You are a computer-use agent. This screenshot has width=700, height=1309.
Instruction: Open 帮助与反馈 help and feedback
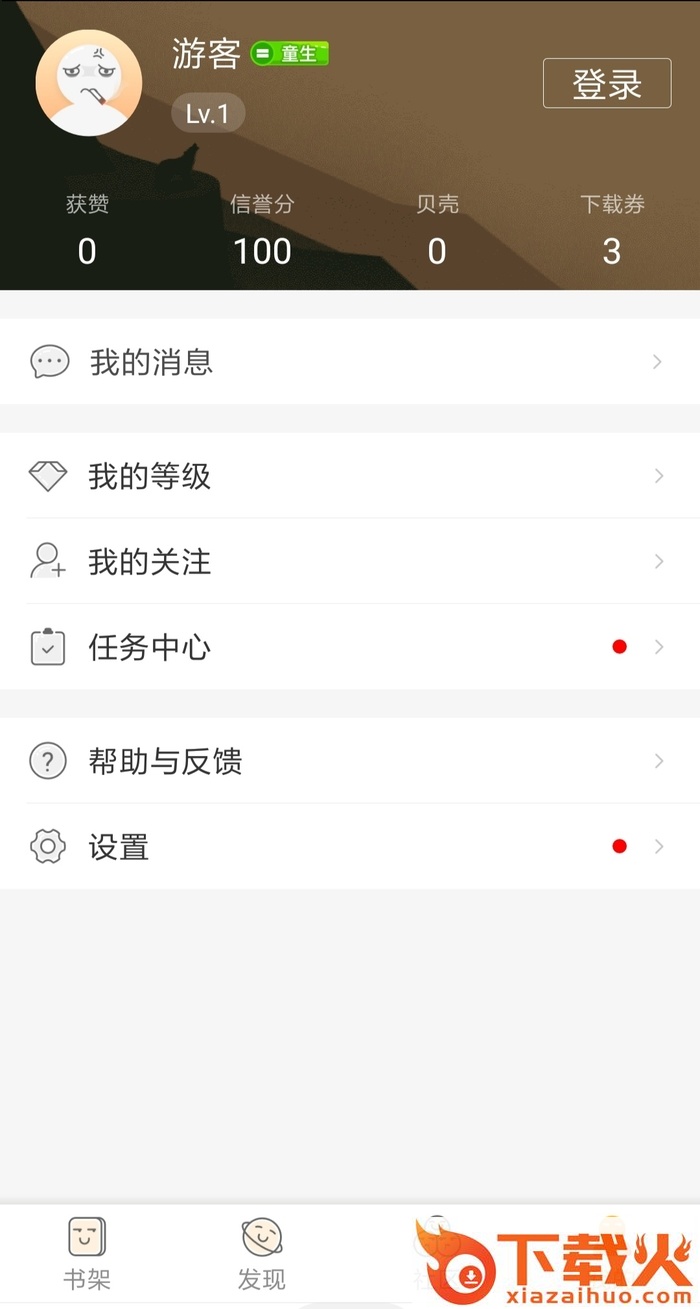click(350, 761)
